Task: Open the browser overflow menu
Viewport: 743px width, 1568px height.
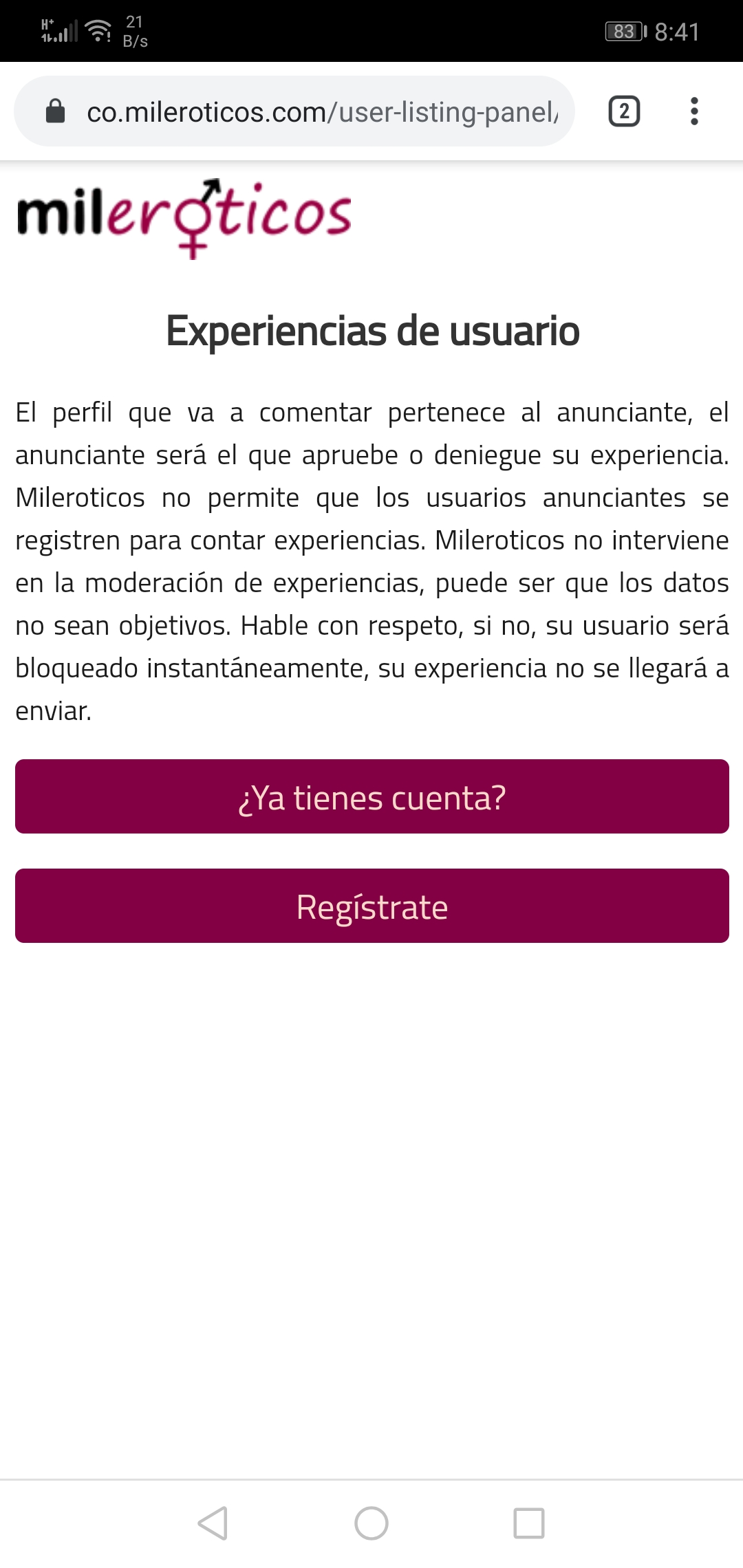Action: coord(694,111)
